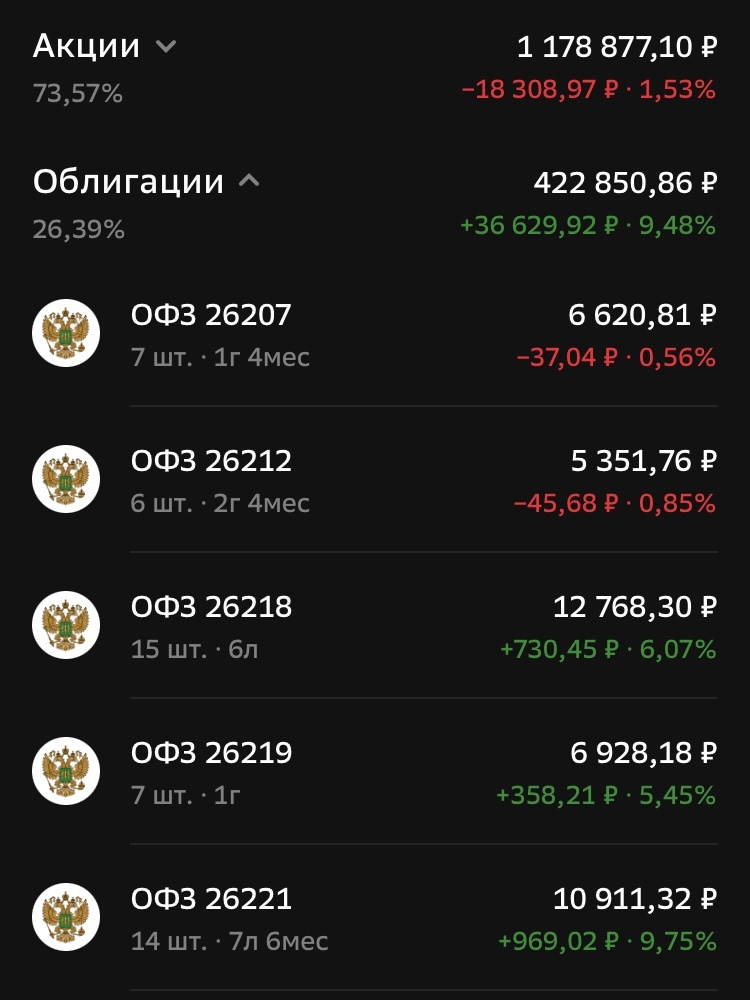Click the ОФЗ 26219 emblem icon
750x1000 pixels.
[65, 771]
